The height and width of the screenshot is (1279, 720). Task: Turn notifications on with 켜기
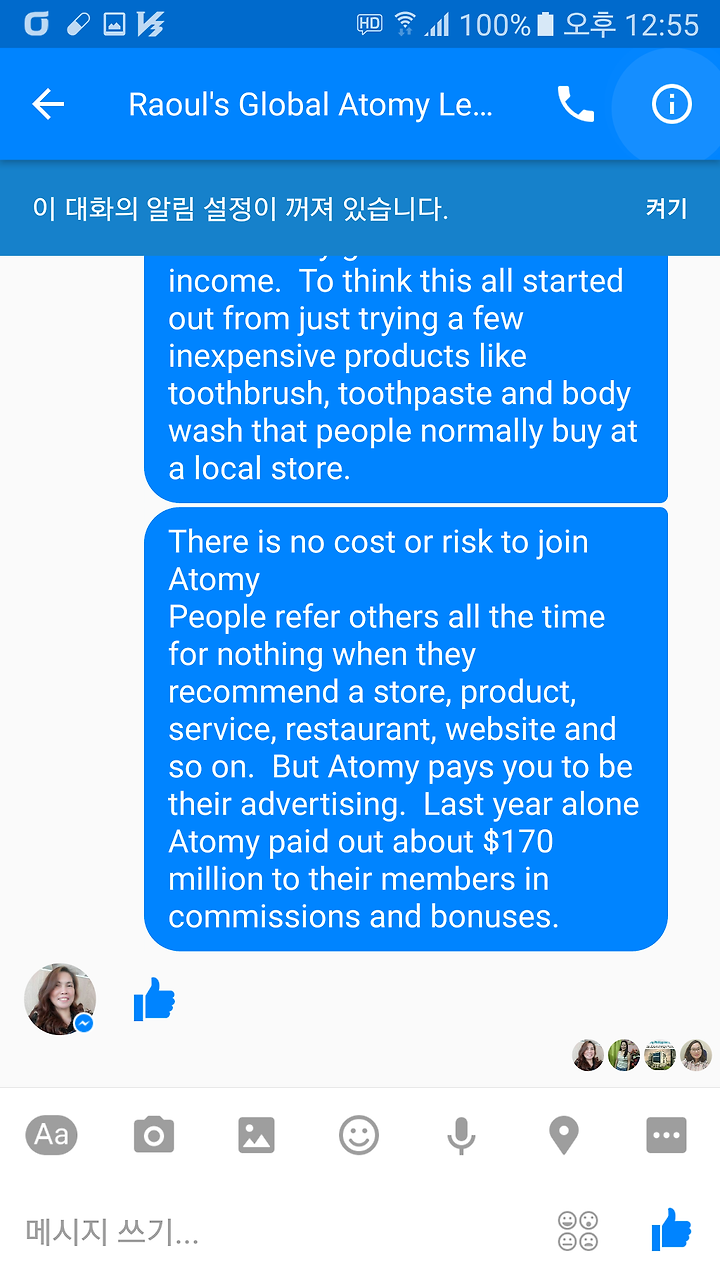[x=666, y=208]
